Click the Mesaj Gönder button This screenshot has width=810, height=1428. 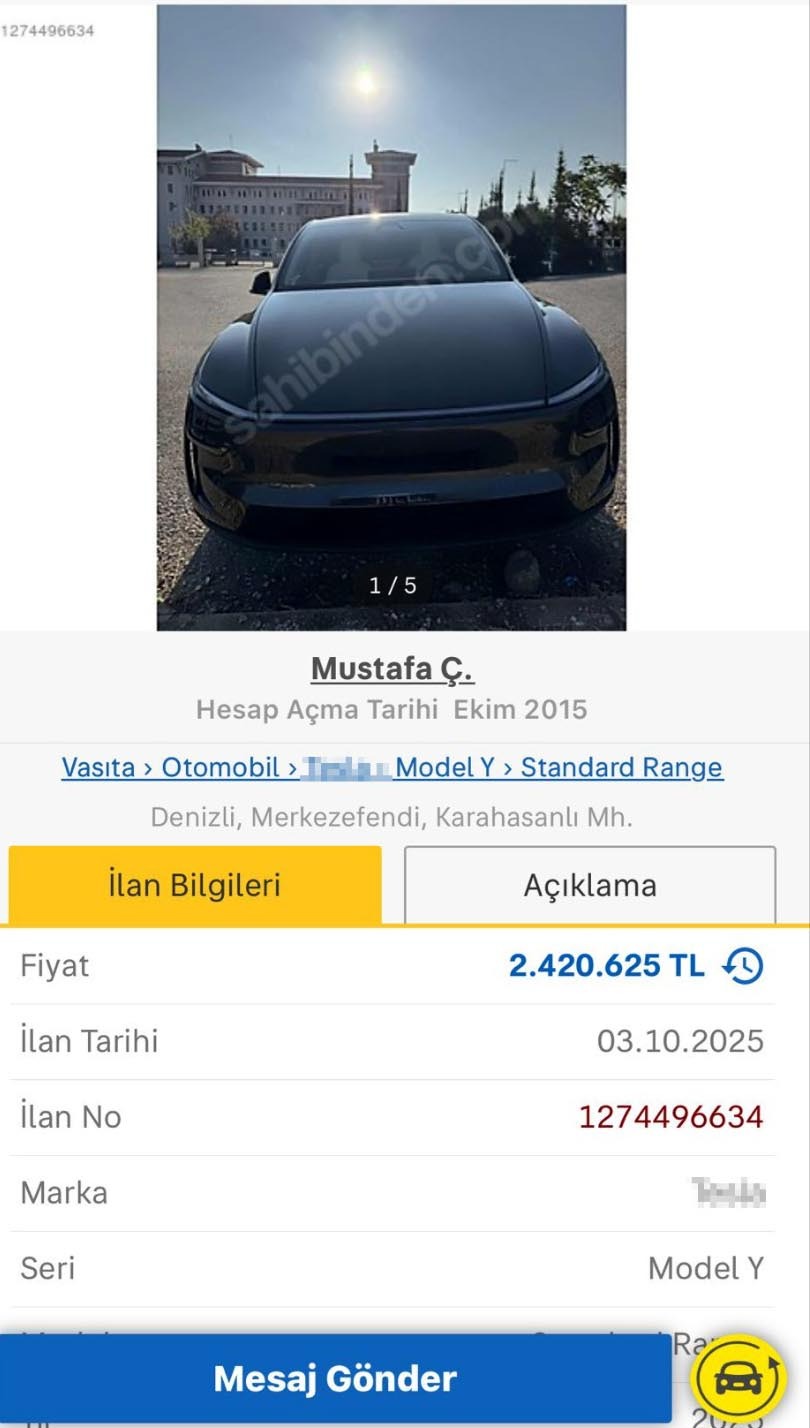tap(337, 1377)
